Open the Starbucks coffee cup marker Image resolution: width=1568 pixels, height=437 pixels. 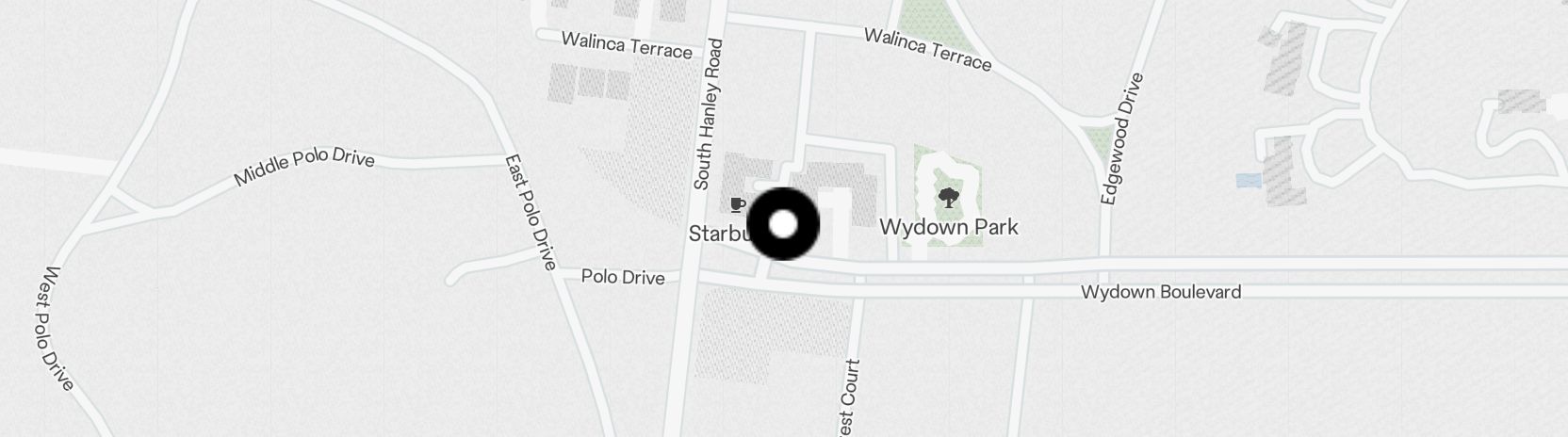(739, 204)
